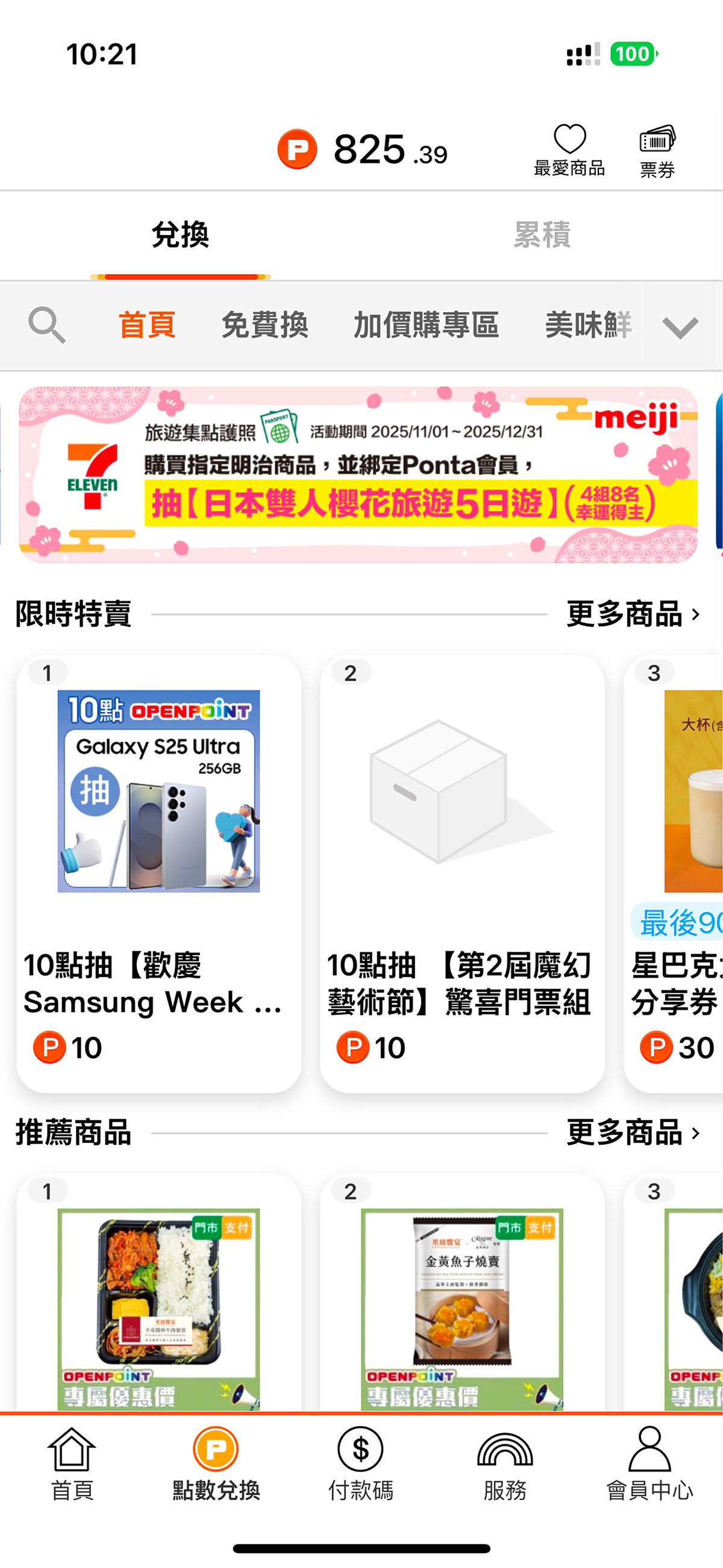Open 票券 tickets
Image resolution: width=723 pixels, height=1568 pixels.
(657, 151)
